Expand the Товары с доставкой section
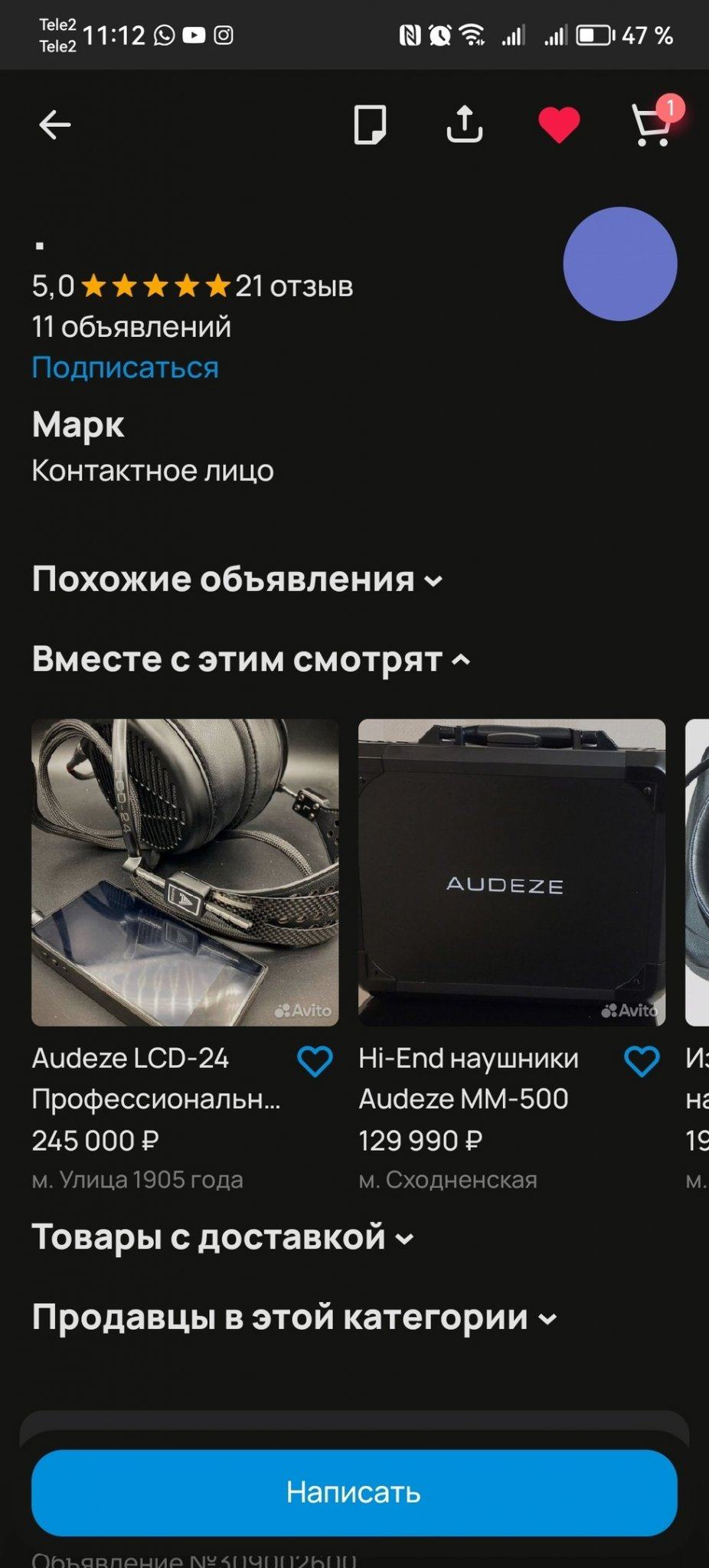709x1568 pixels. point(223,1238)
